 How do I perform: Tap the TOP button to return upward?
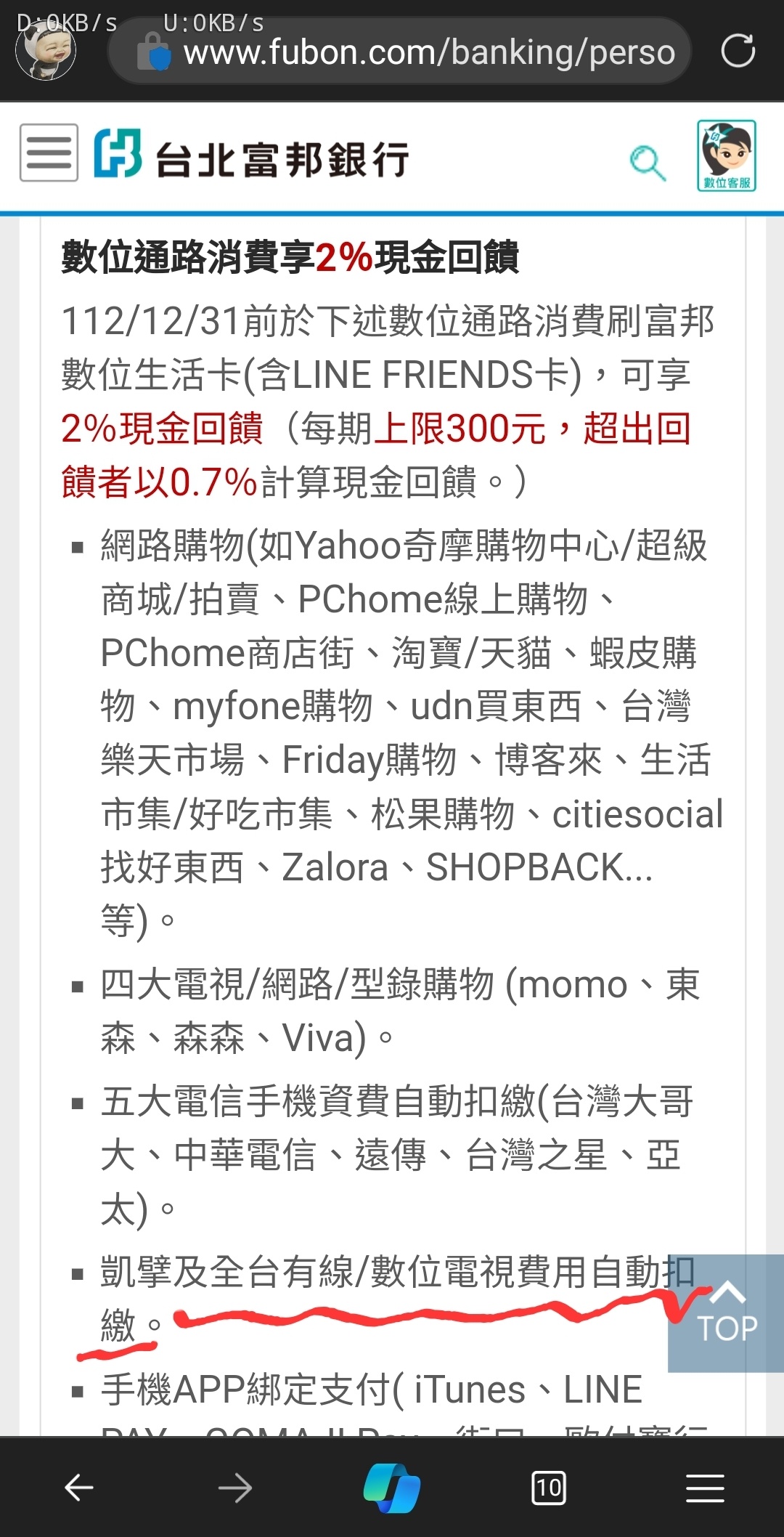click(727, 1313)
